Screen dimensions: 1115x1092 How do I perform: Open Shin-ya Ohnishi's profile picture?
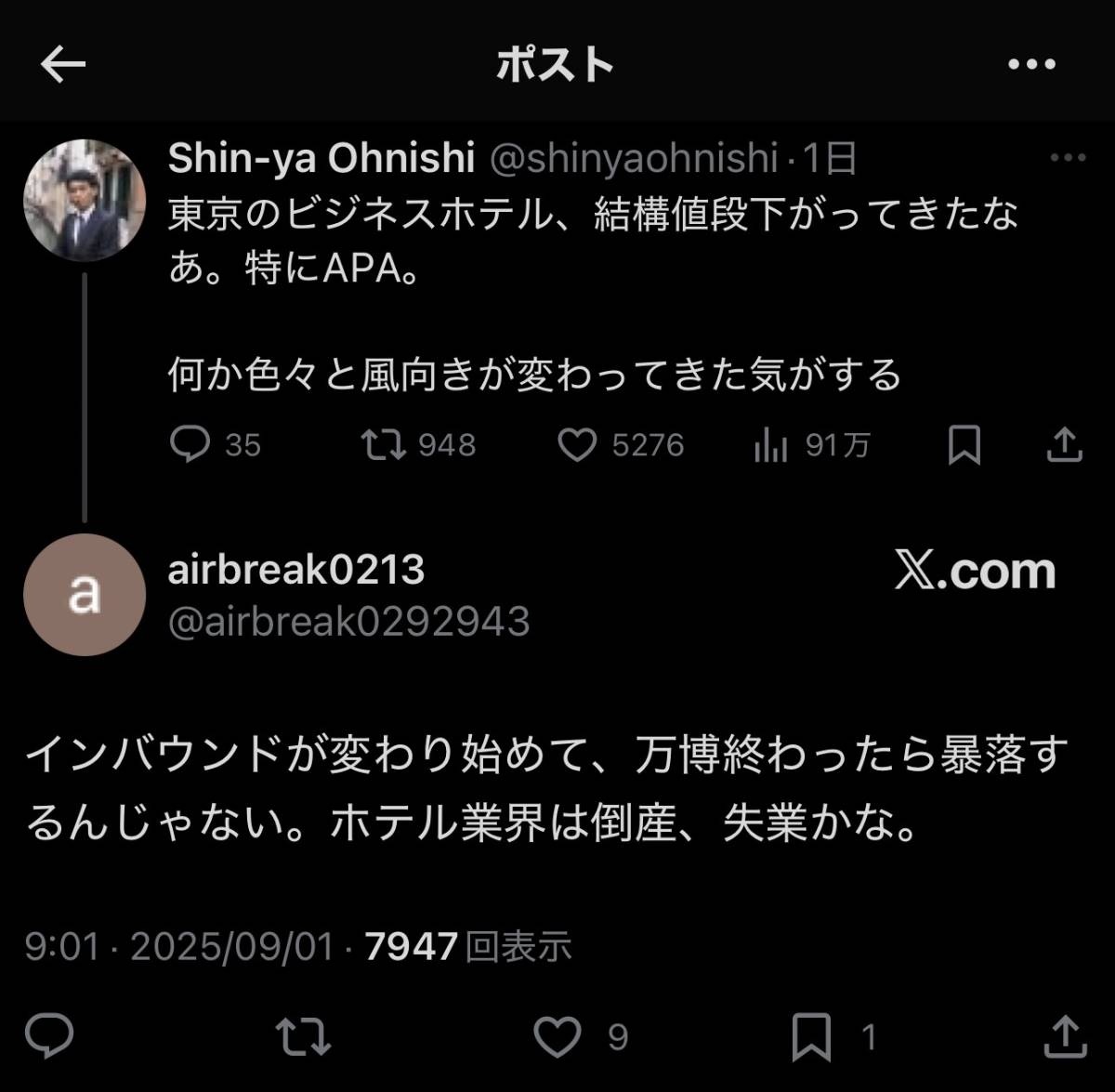pyautogui.click(x=85, y=200)
